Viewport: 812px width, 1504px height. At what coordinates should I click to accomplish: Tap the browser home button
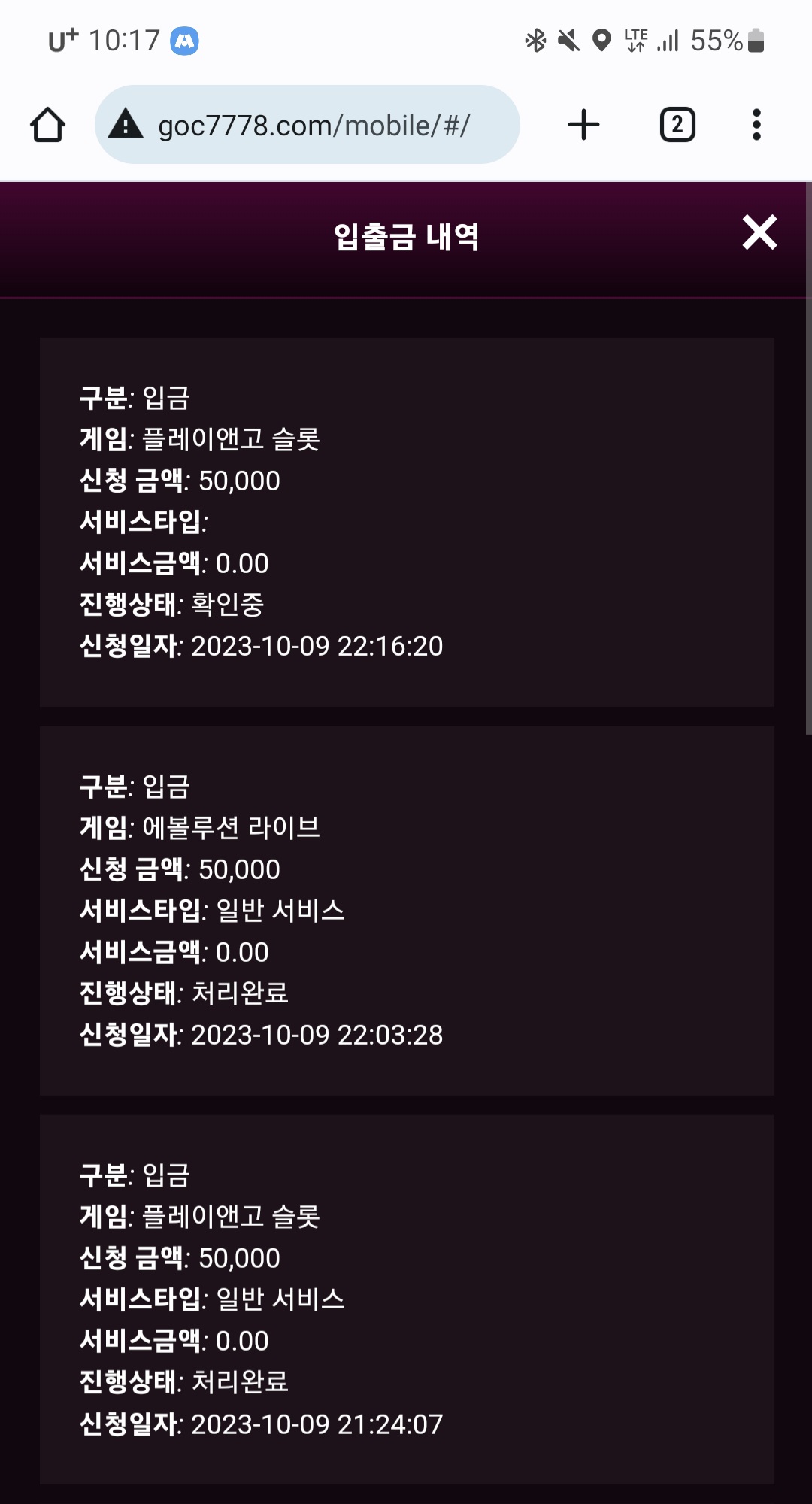pyautogui.click(x=47, y=125)
